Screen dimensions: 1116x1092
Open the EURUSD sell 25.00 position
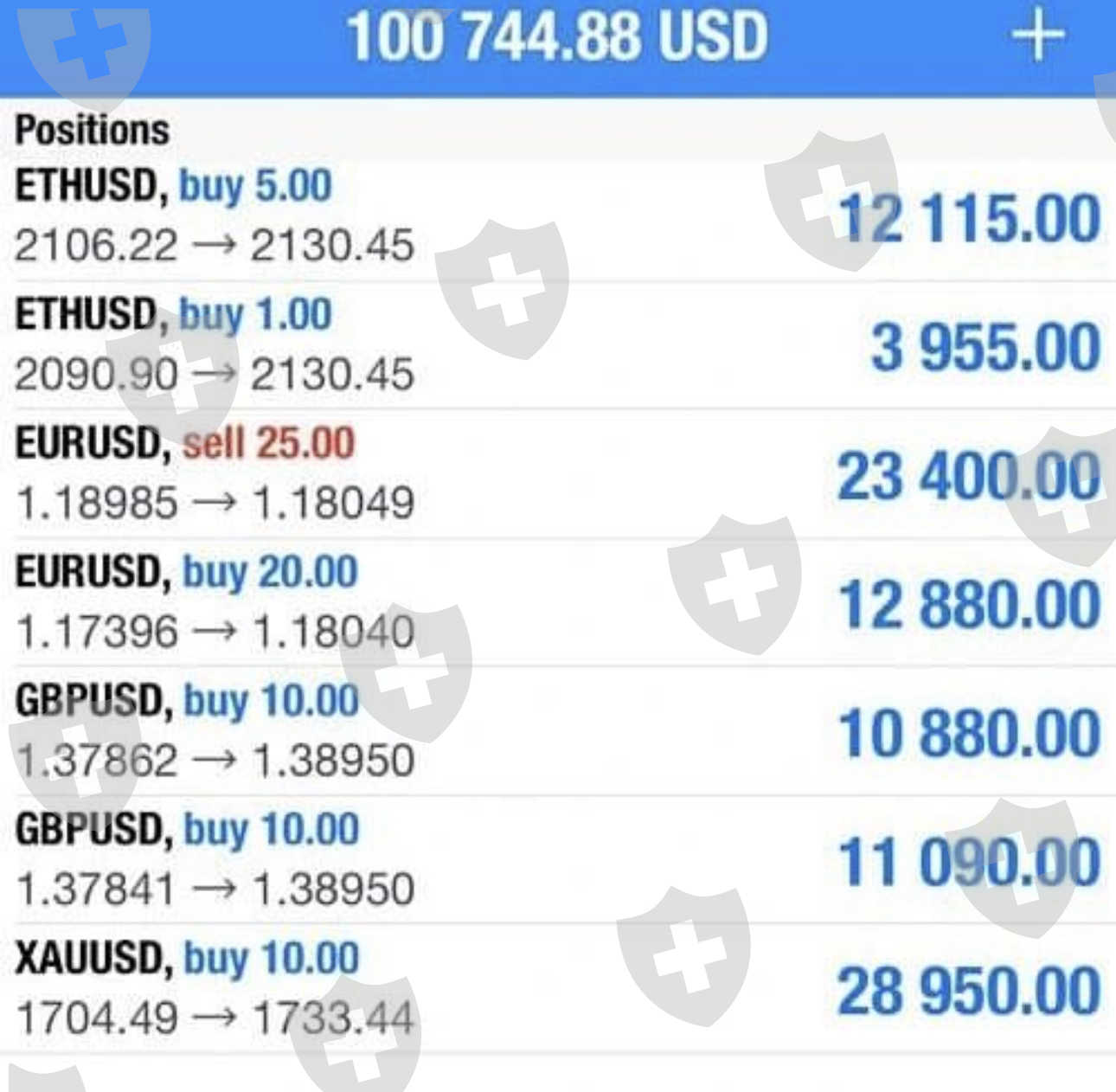tap(558, 474)
